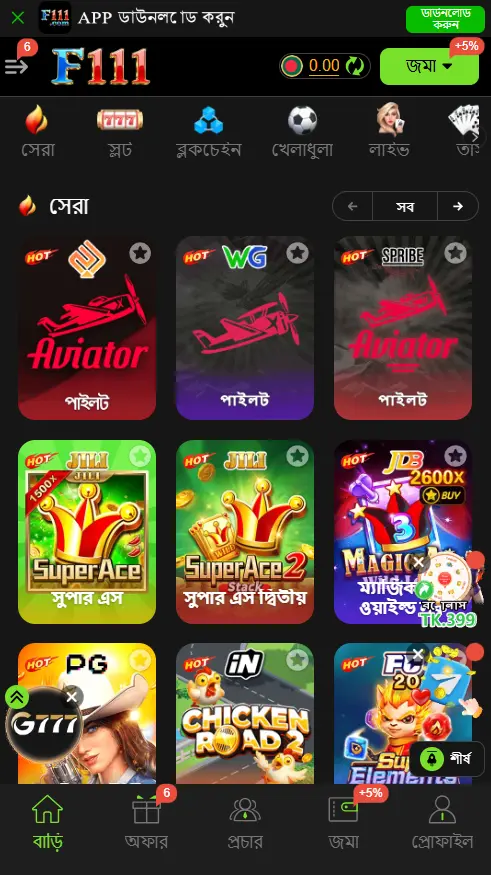This screenshot has height=875, width=491.
Task: Close the G777 floating bubble
Action: [72, 697]
